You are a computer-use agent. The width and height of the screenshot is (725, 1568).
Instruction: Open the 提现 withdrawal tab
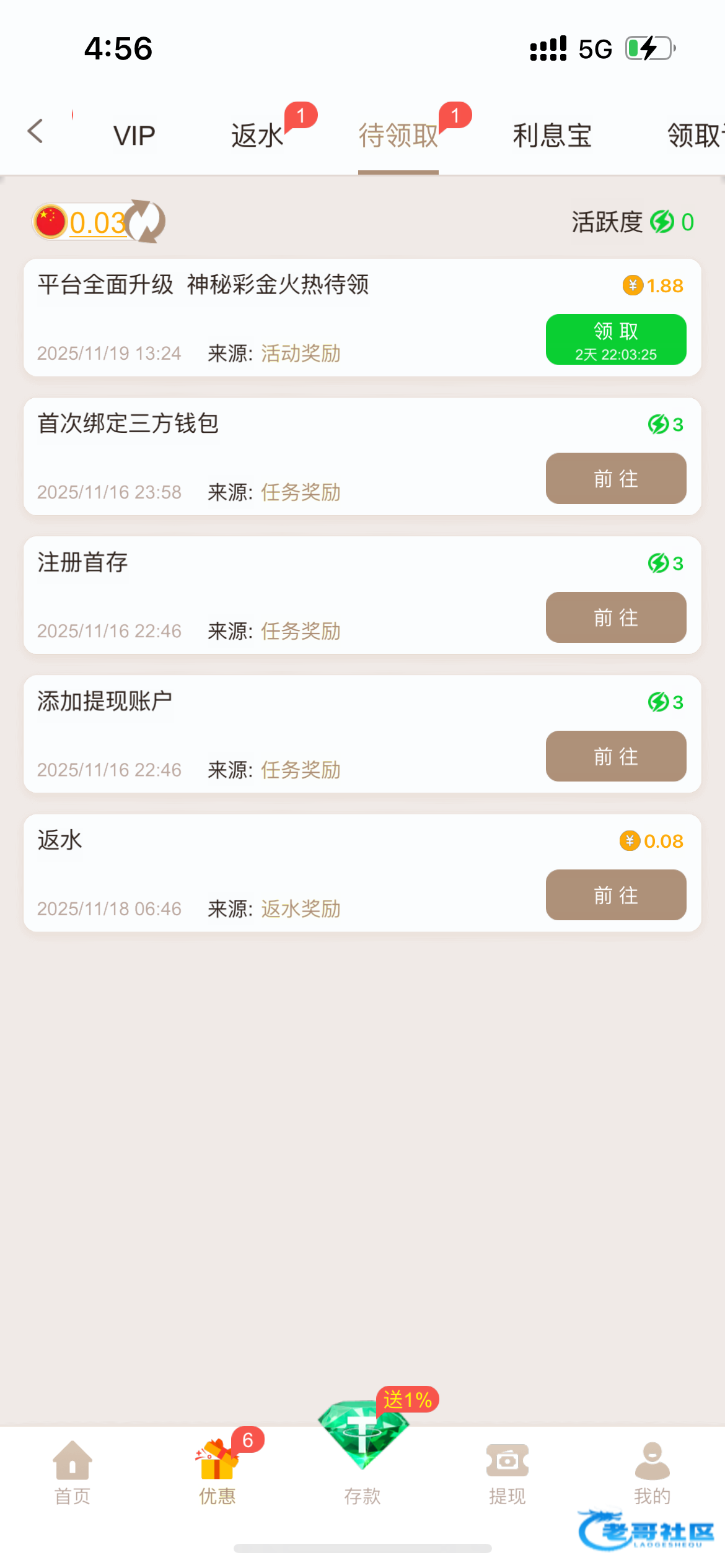coord(507,1473)
